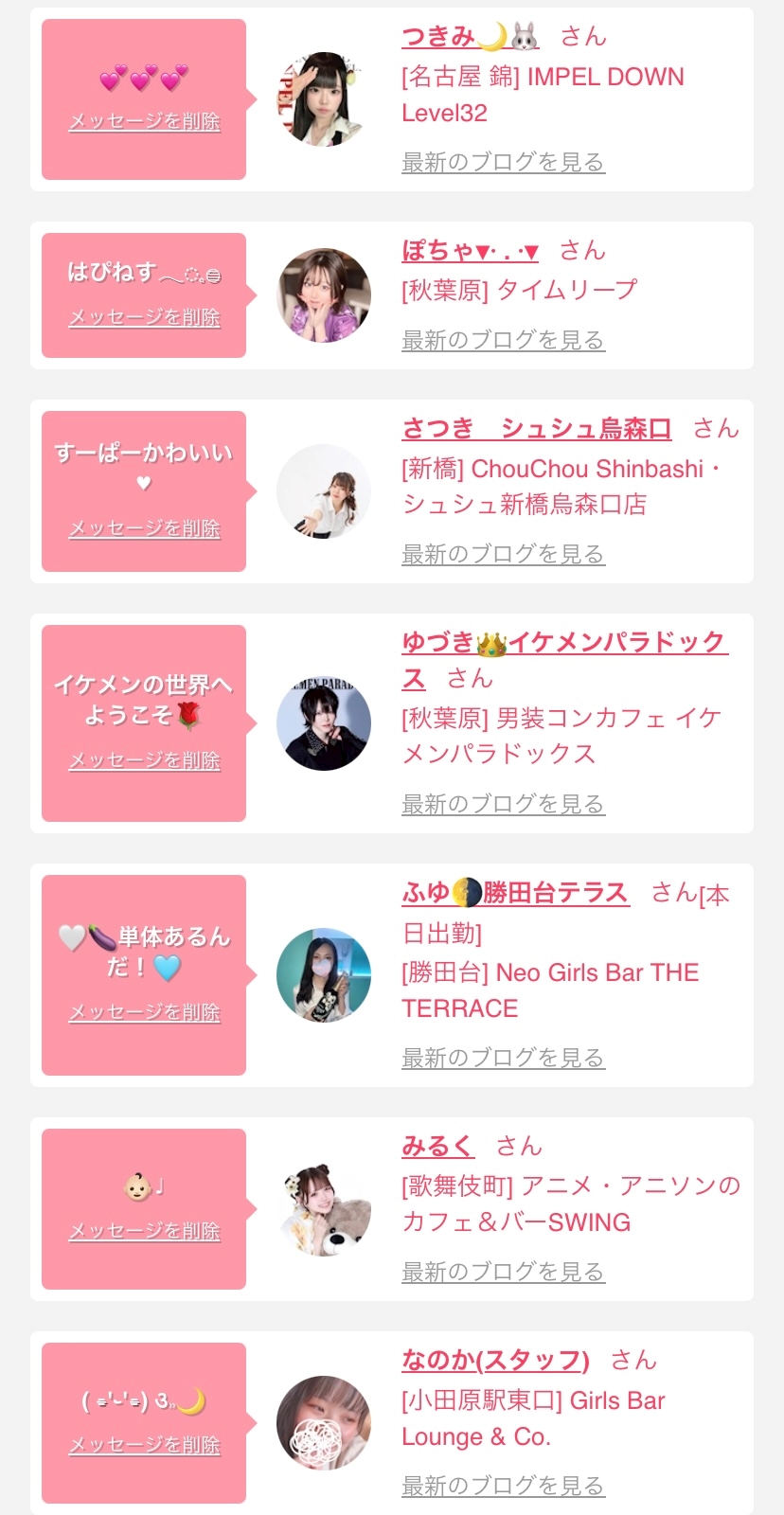Open なのか(スタッフ) profile link
The height and width of the screenshot is (1515, 784).
tap(495, 1361)
